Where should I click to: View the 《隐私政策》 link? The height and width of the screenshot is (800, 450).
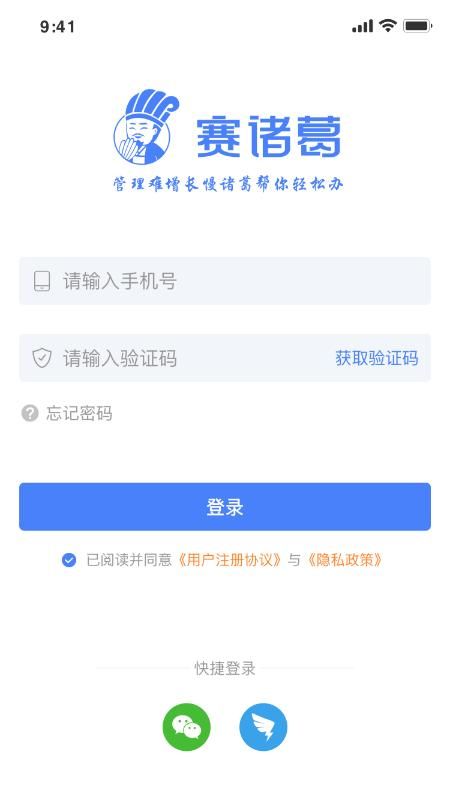[x=344, y=560]
